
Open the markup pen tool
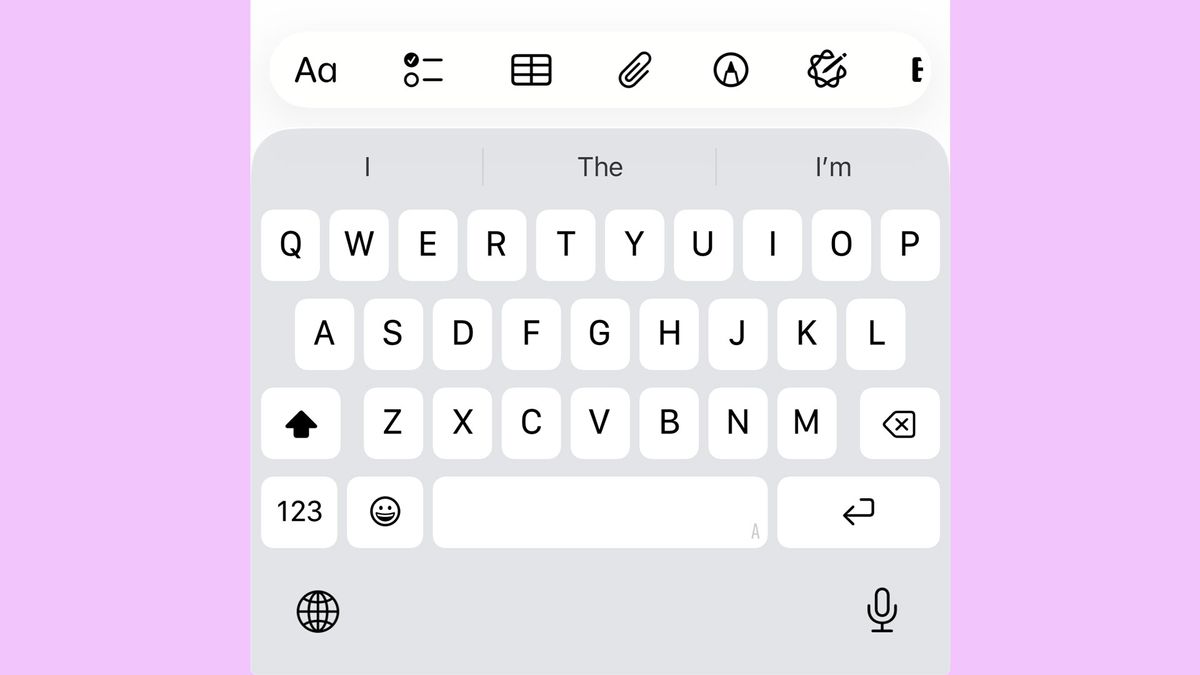coord(731,70)
